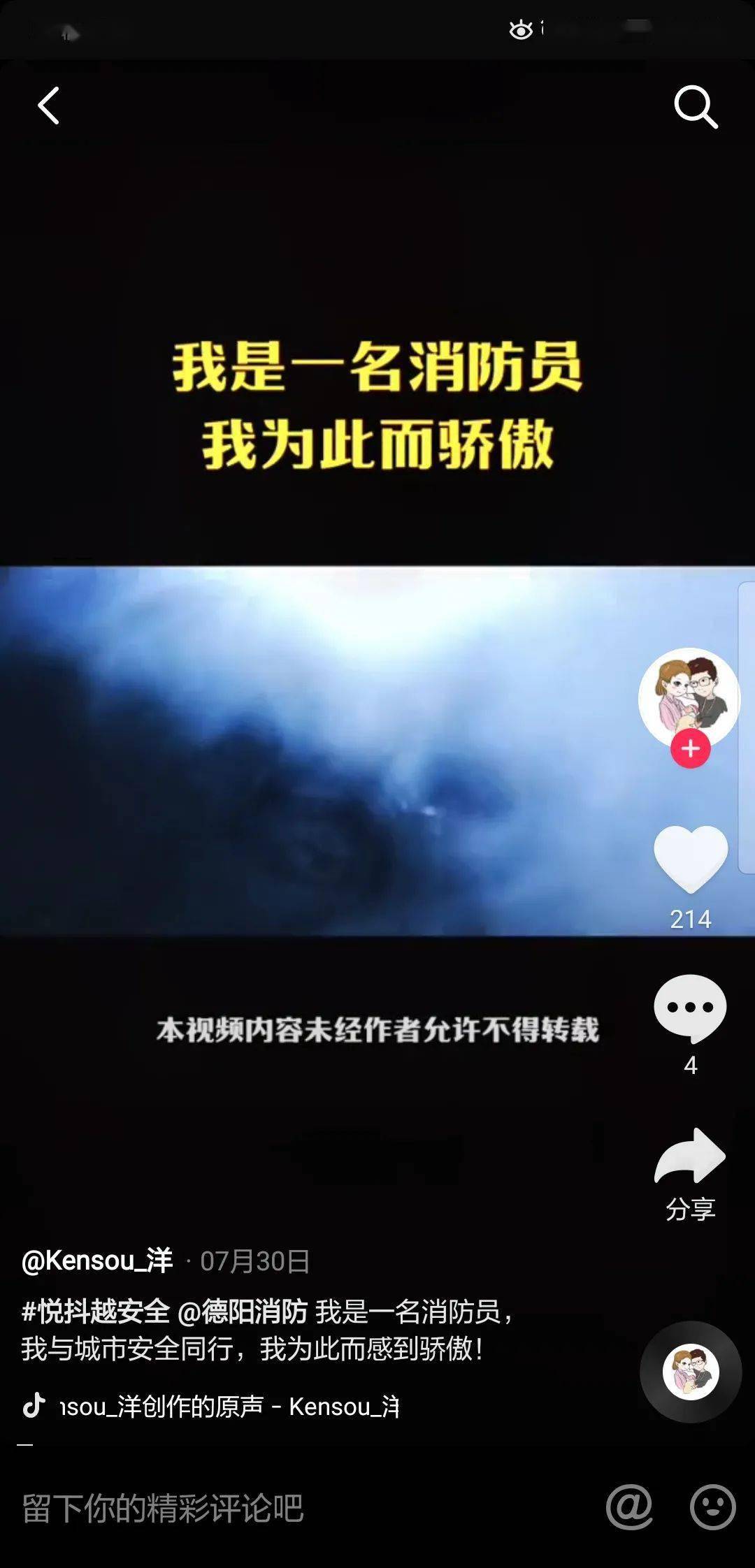The height and width of the screenshot is (1568, 755).
Task: Go back using the top-left arrow
Action: [48, 106]
